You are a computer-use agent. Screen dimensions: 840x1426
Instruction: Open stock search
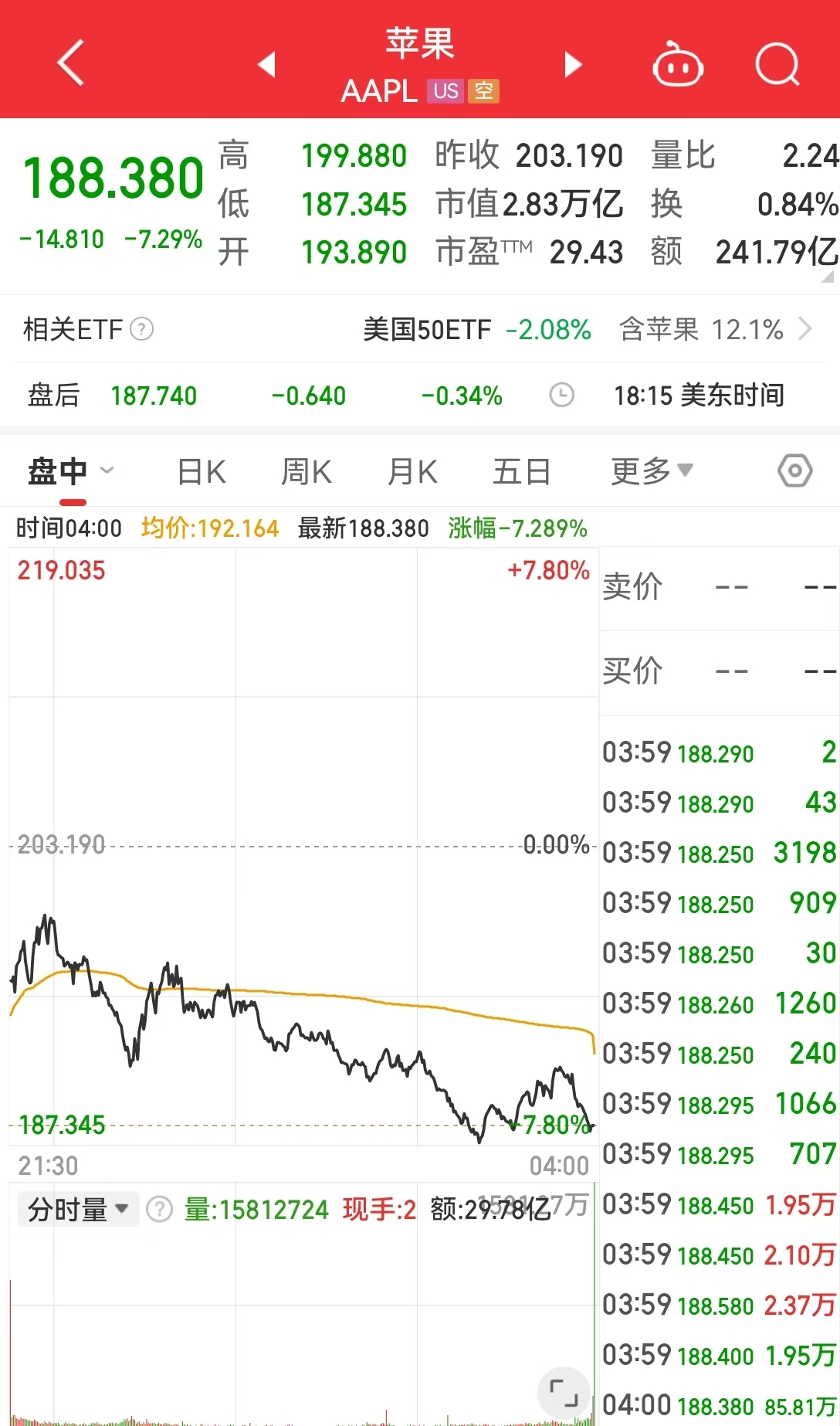click(777, 65)
